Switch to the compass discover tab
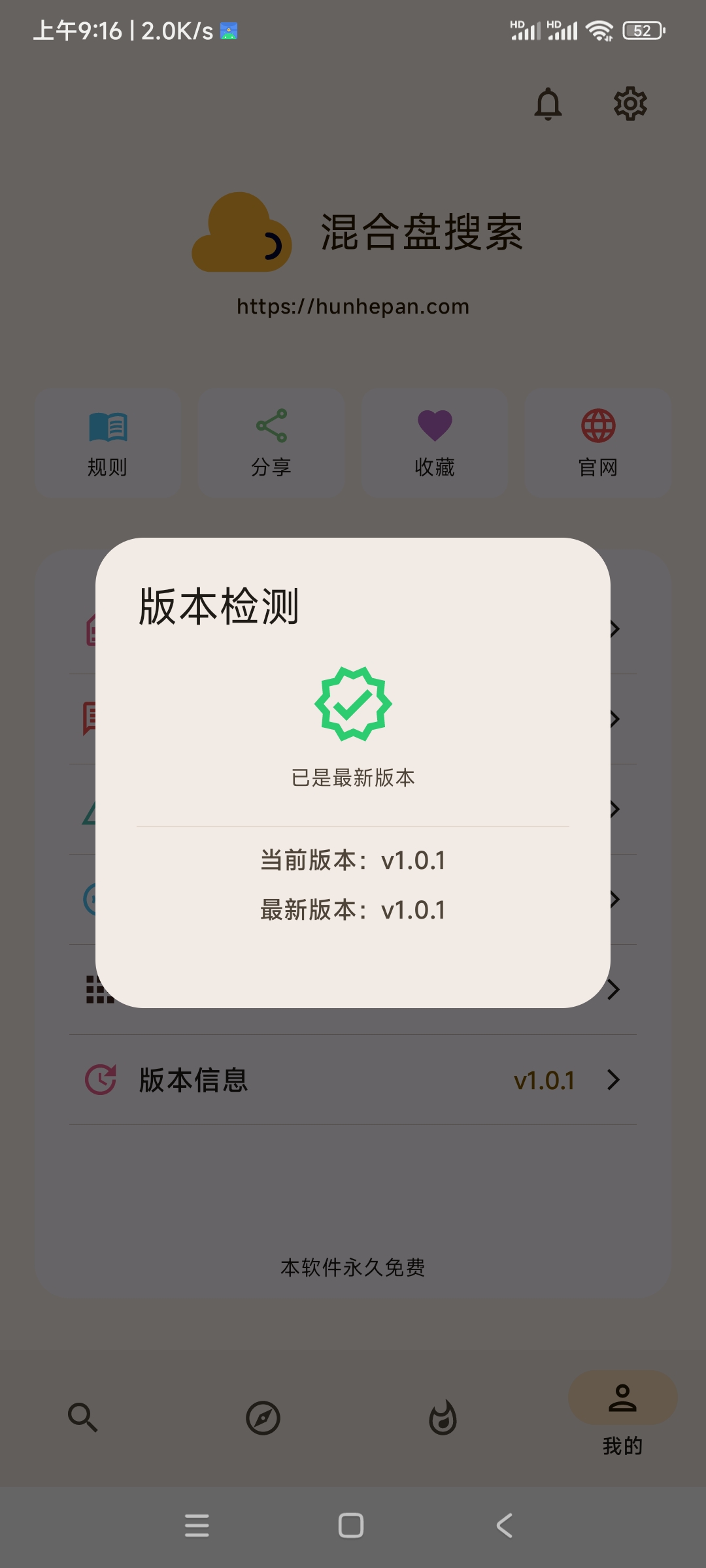 [263, 1418]
